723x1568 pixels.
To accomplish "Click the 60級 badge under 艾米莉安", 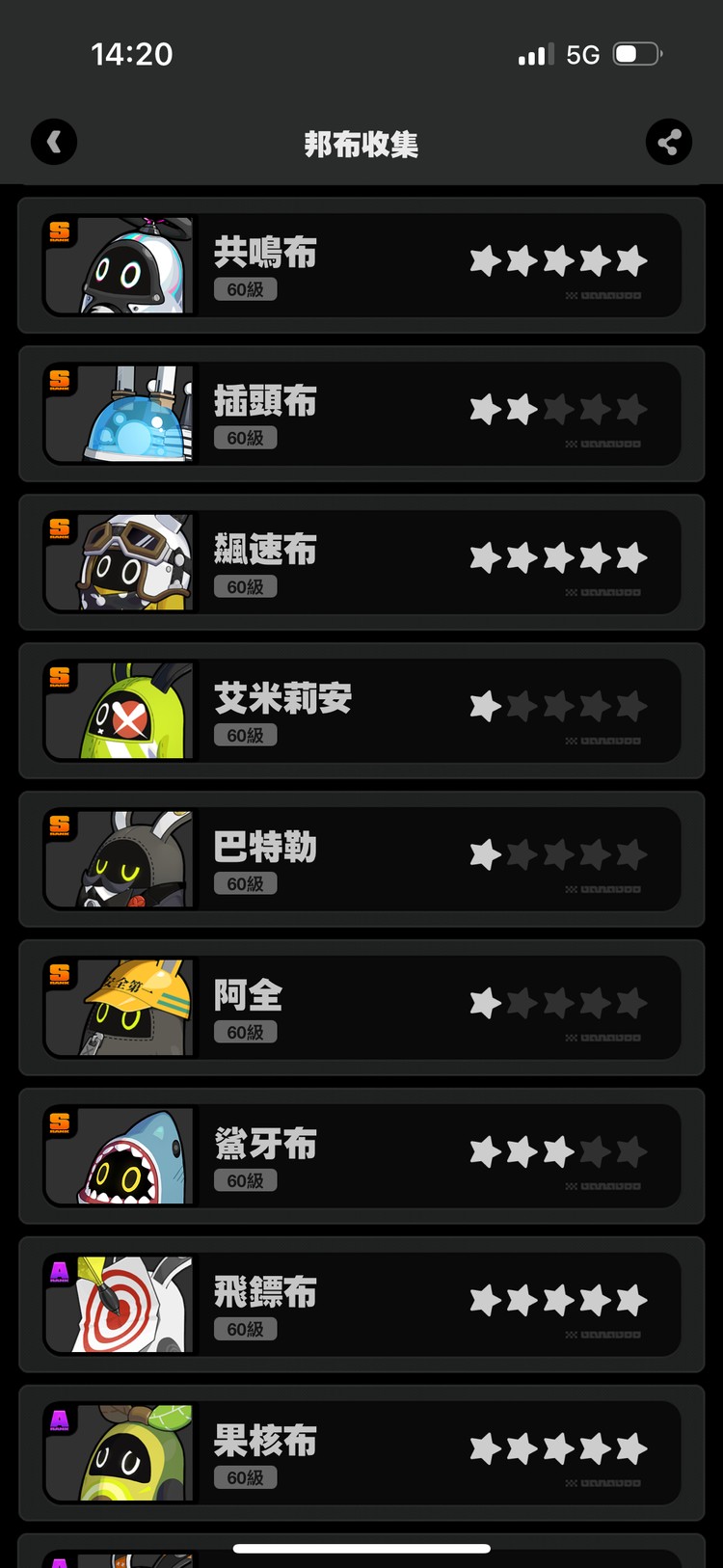I will (245, 735).
